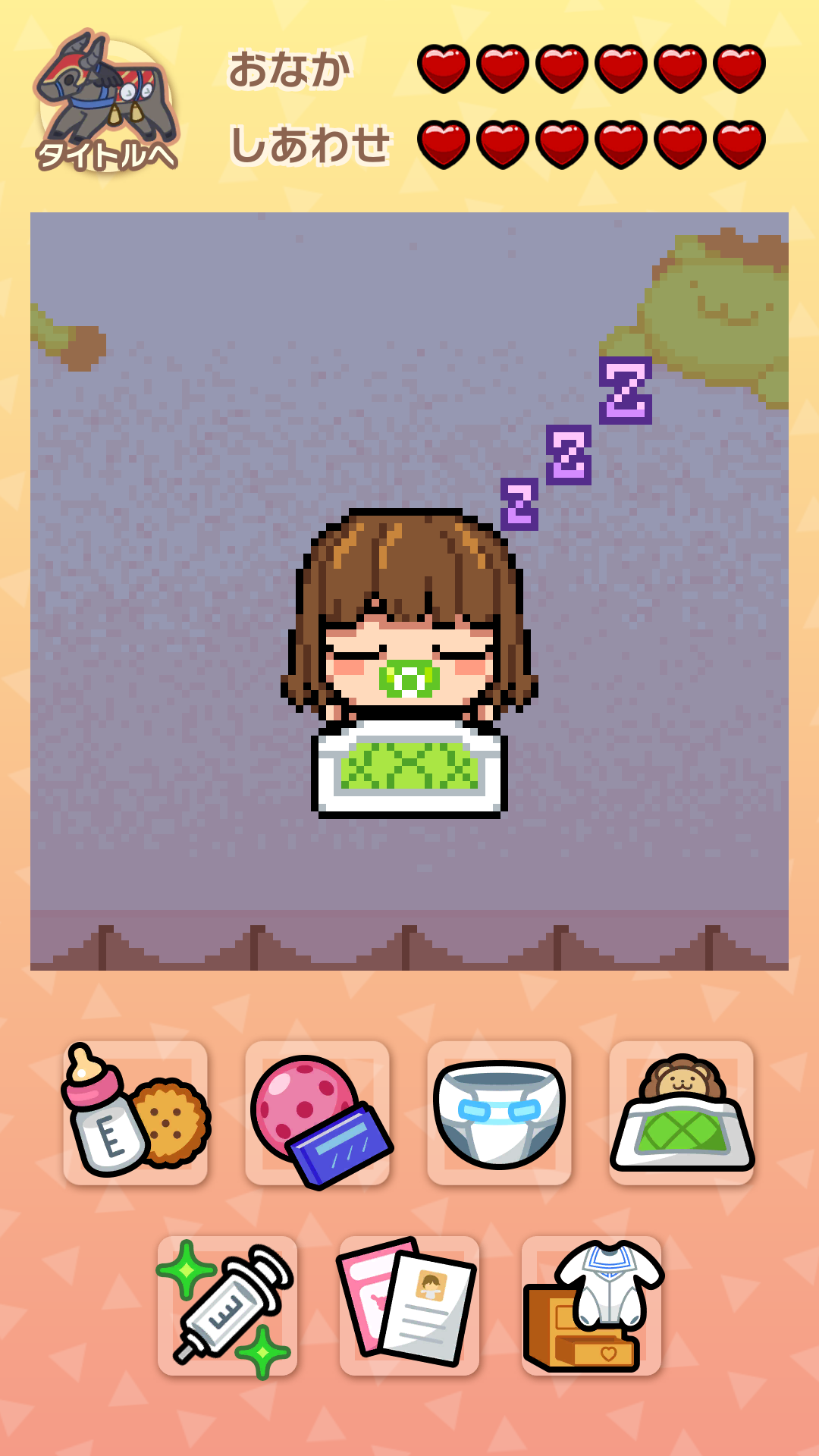Give the baby a syringe shot

227,1306
